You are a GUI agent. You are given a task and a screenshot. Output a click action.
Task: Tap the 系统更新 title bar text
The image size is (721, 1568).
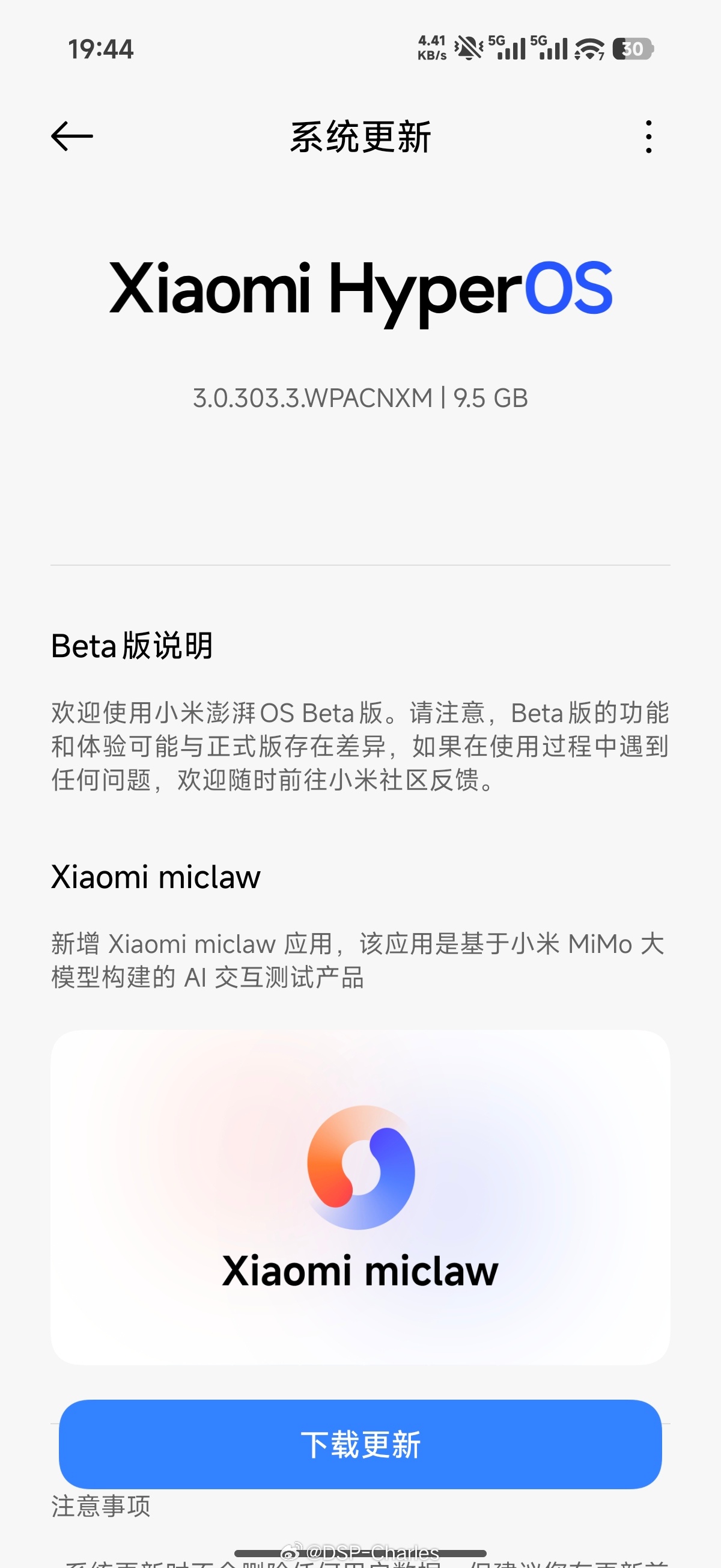pos(360,136)
